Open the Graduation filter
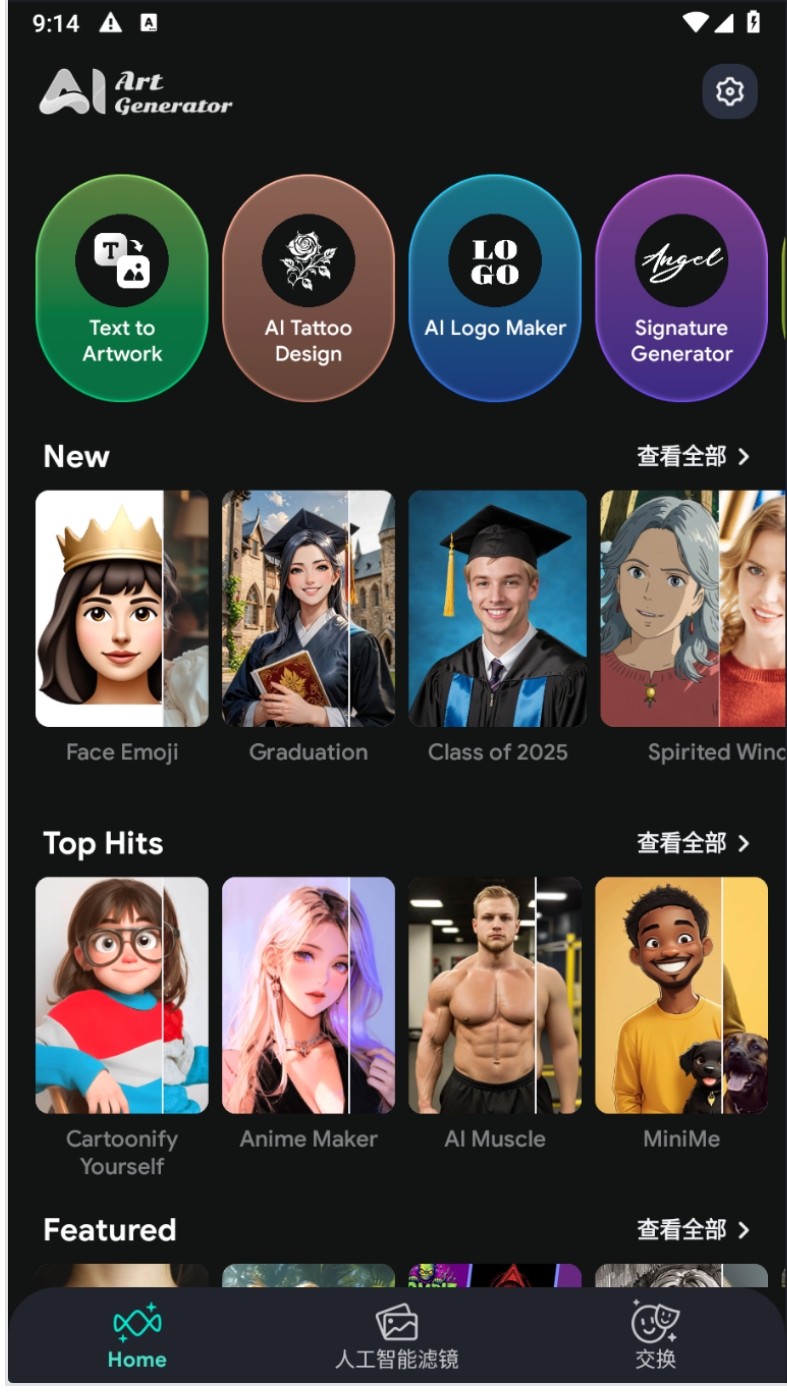Image resolution: width=787 pixels, height=1393 pixels. [x=308, y=608]
